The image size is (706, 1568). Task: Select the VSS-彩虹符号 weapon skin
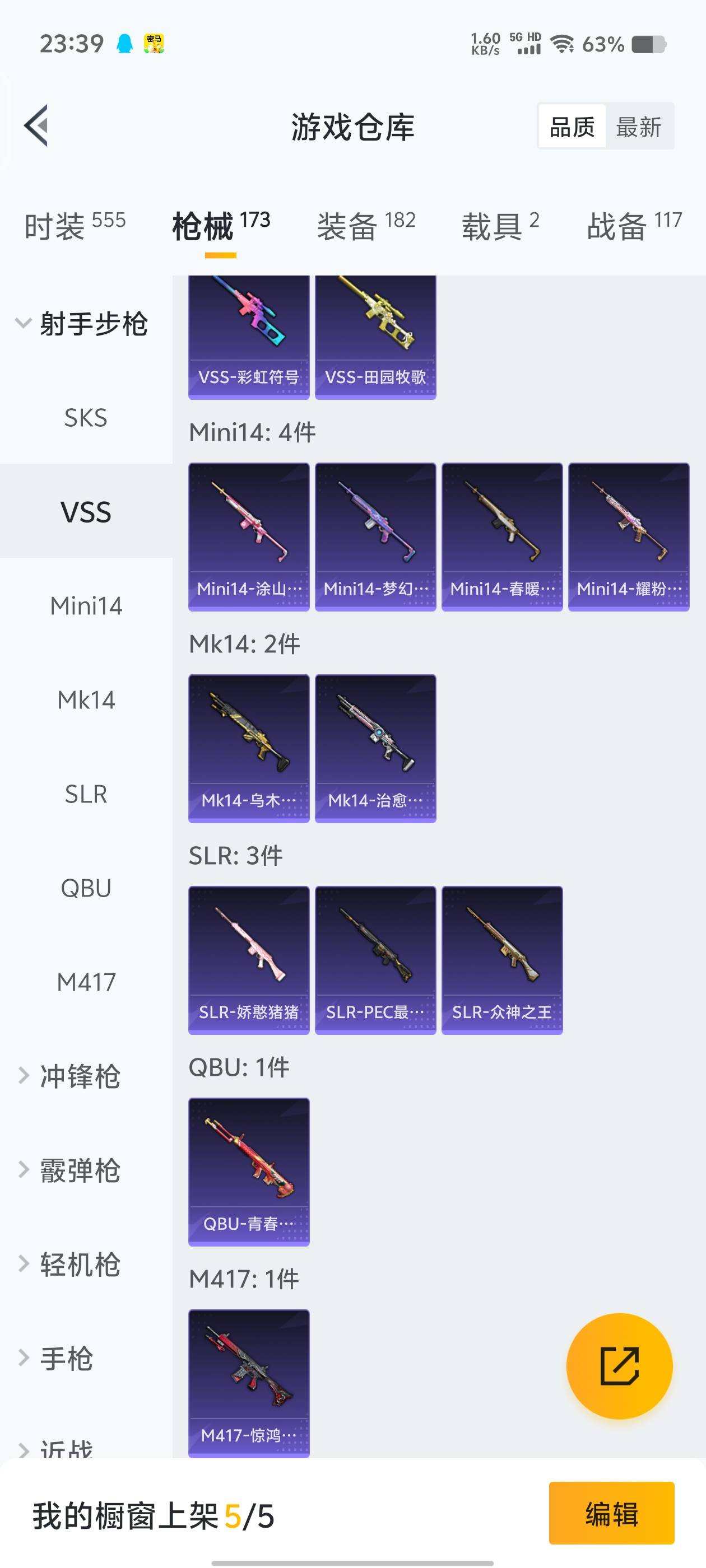click(248, 335)
